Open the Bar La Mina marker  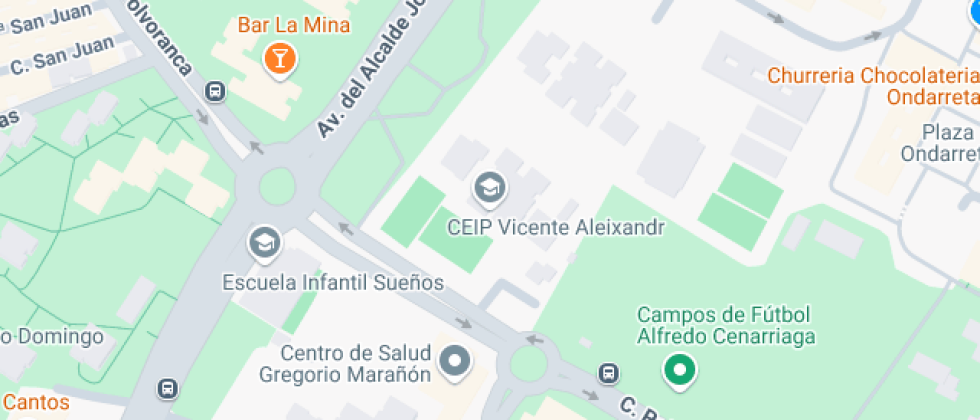(x=280, y=59)
